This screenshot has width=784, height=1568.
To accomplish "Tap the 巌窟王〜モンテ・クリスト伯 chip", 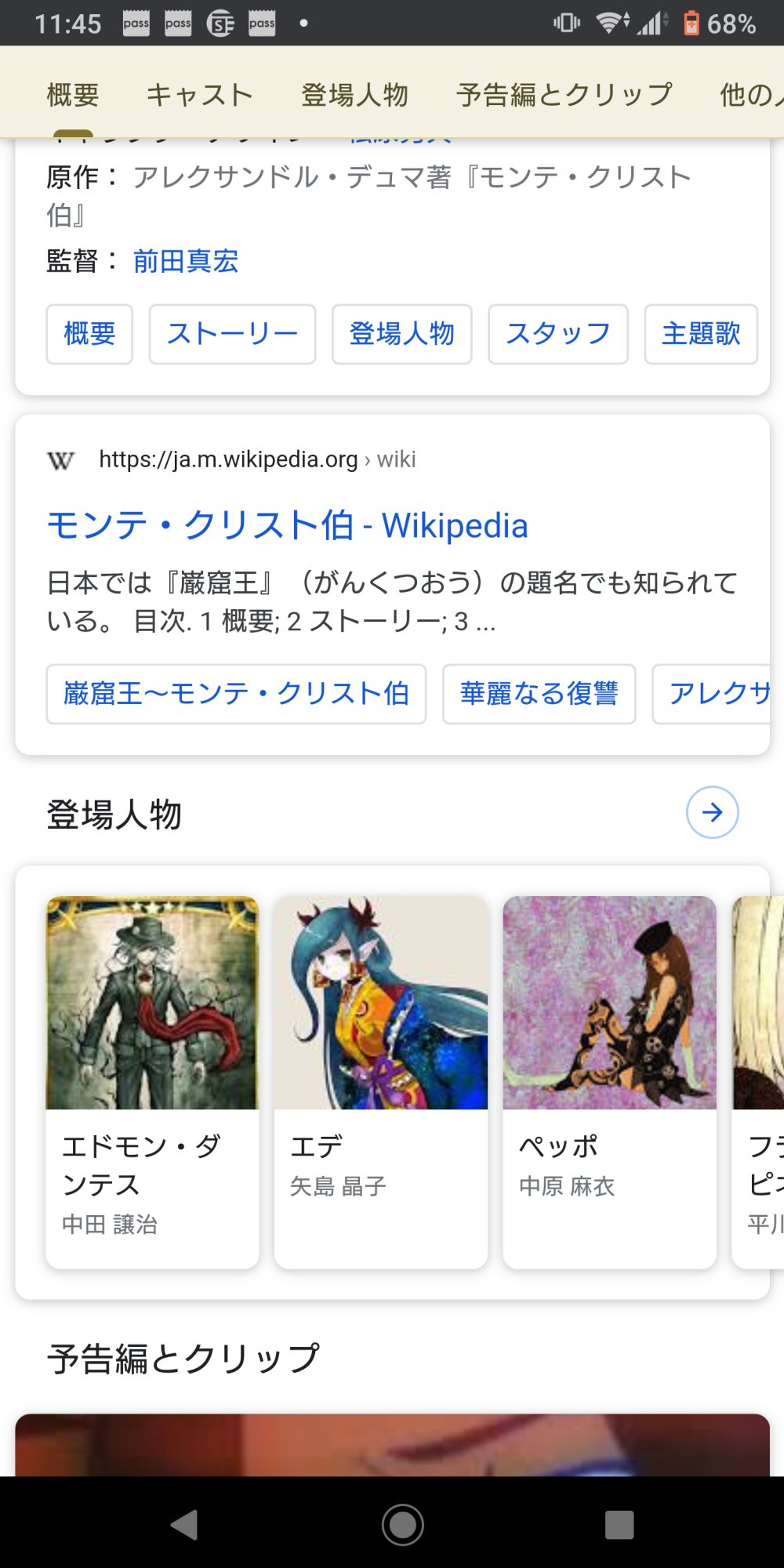I will (x=236, y=694).
